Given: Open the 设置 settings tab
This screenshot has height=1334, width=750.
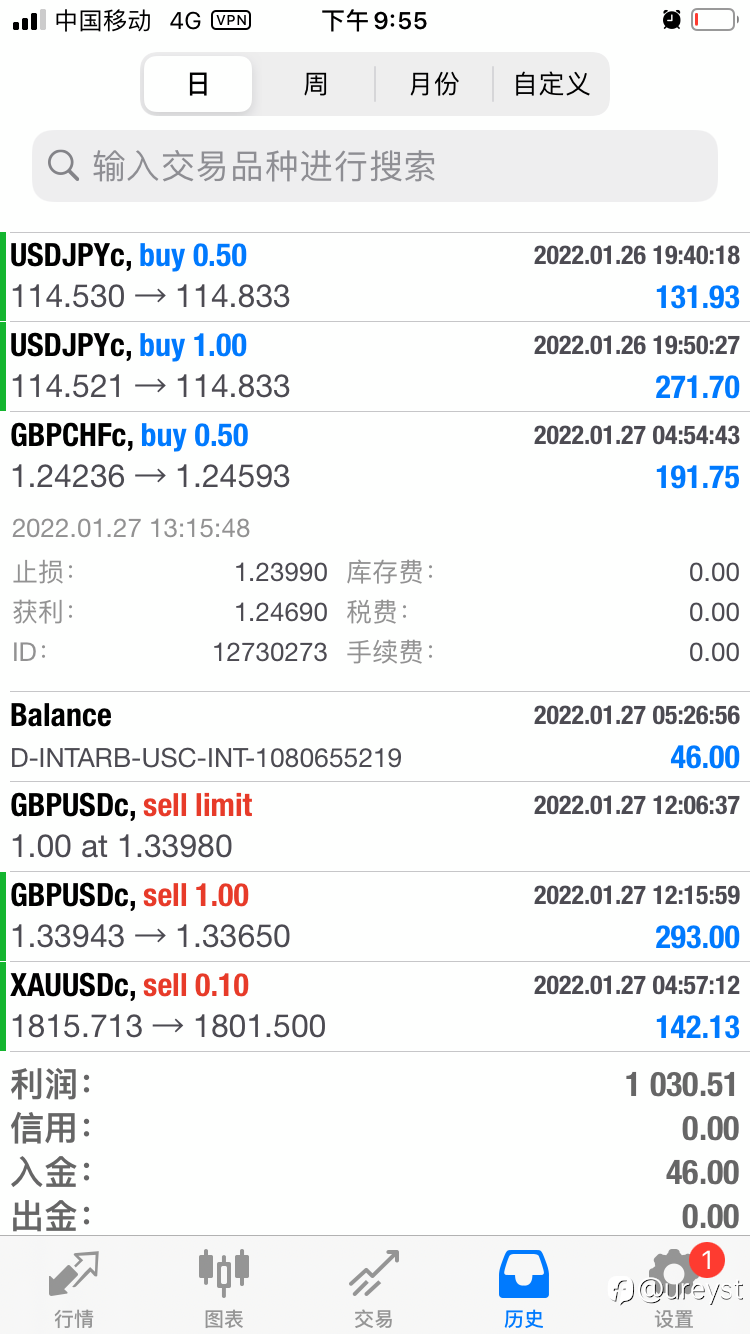Looking at the screenshot, I should 674,1288.
